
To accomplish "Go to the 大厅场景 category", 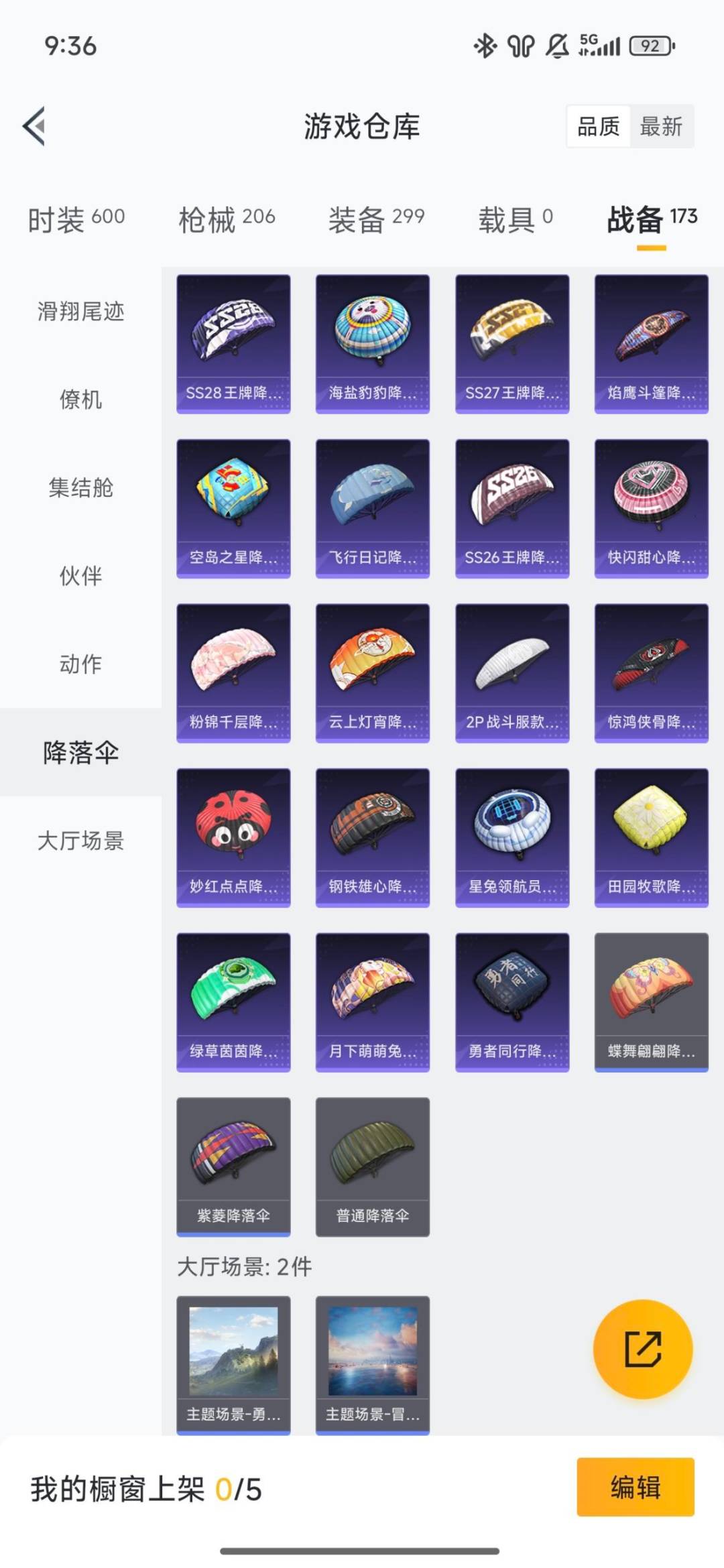I will click(x=80, y=841).
